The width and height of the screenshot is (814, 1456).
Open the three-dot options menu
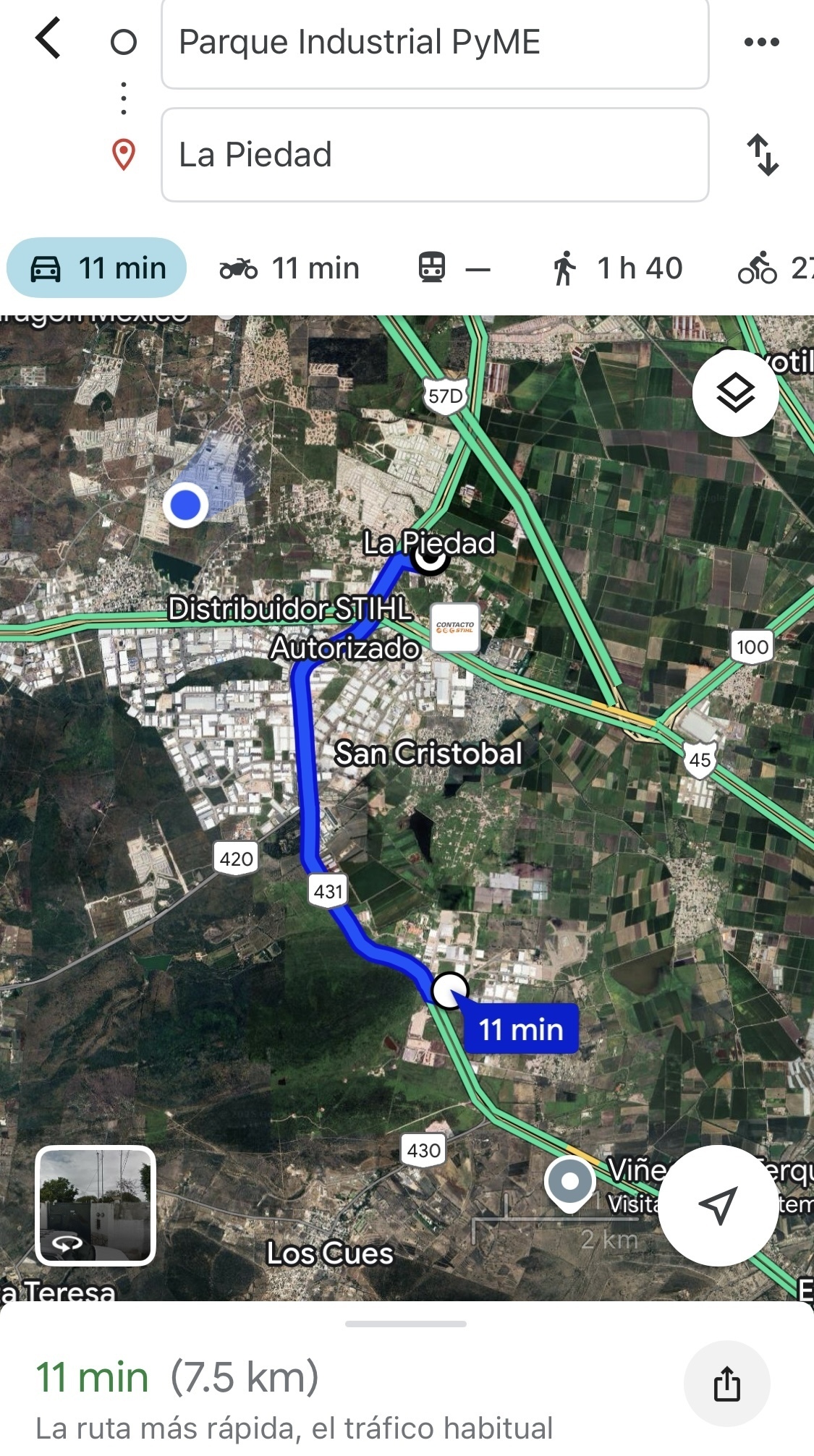pyautogui.click(x=761, y=42)
